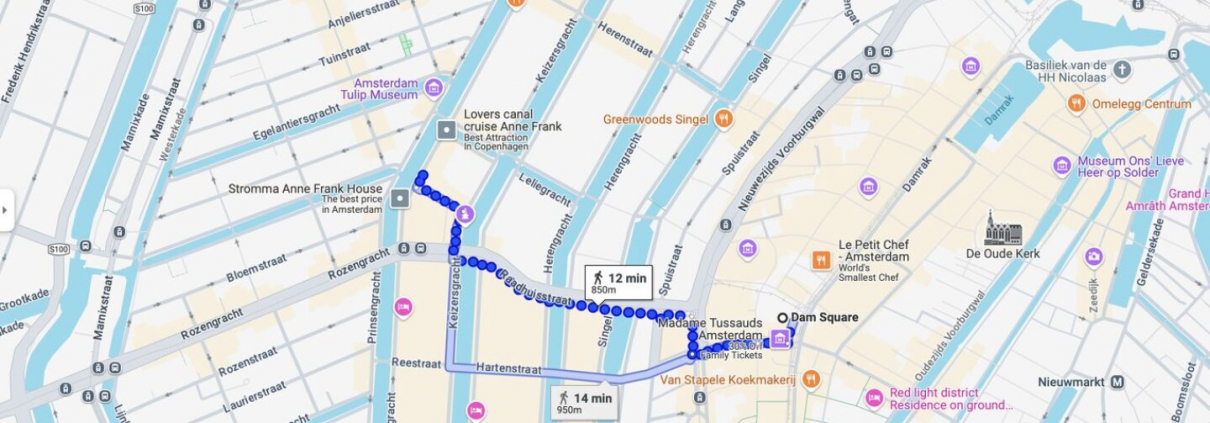Viewport: 1210px width, 423px height.
Task: Open Van Stapele Koekmakerij marker
Action: (810, 379)
